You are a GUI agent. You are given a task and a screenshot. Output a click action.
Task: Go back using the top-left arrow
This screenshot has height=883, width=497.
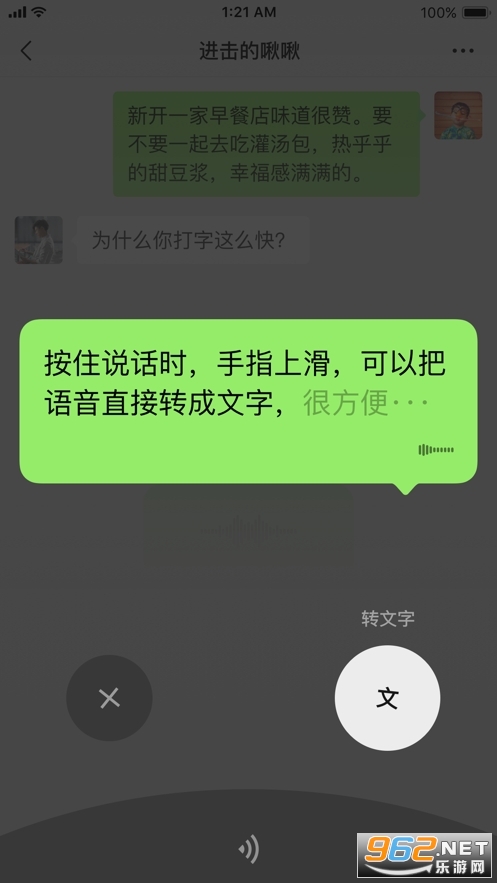26,51
